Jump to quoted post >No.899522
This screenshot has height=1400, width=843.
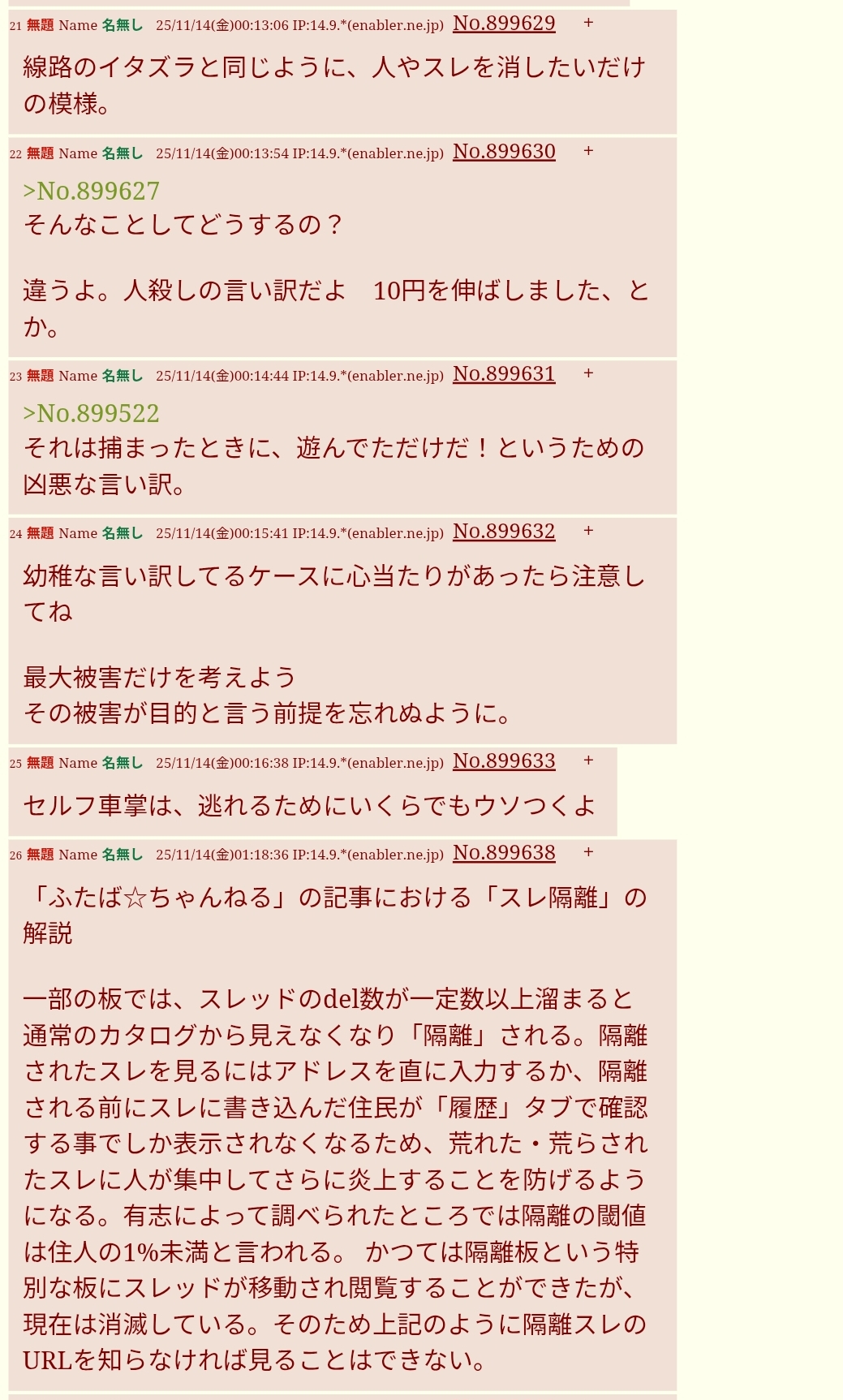[92, 414]
